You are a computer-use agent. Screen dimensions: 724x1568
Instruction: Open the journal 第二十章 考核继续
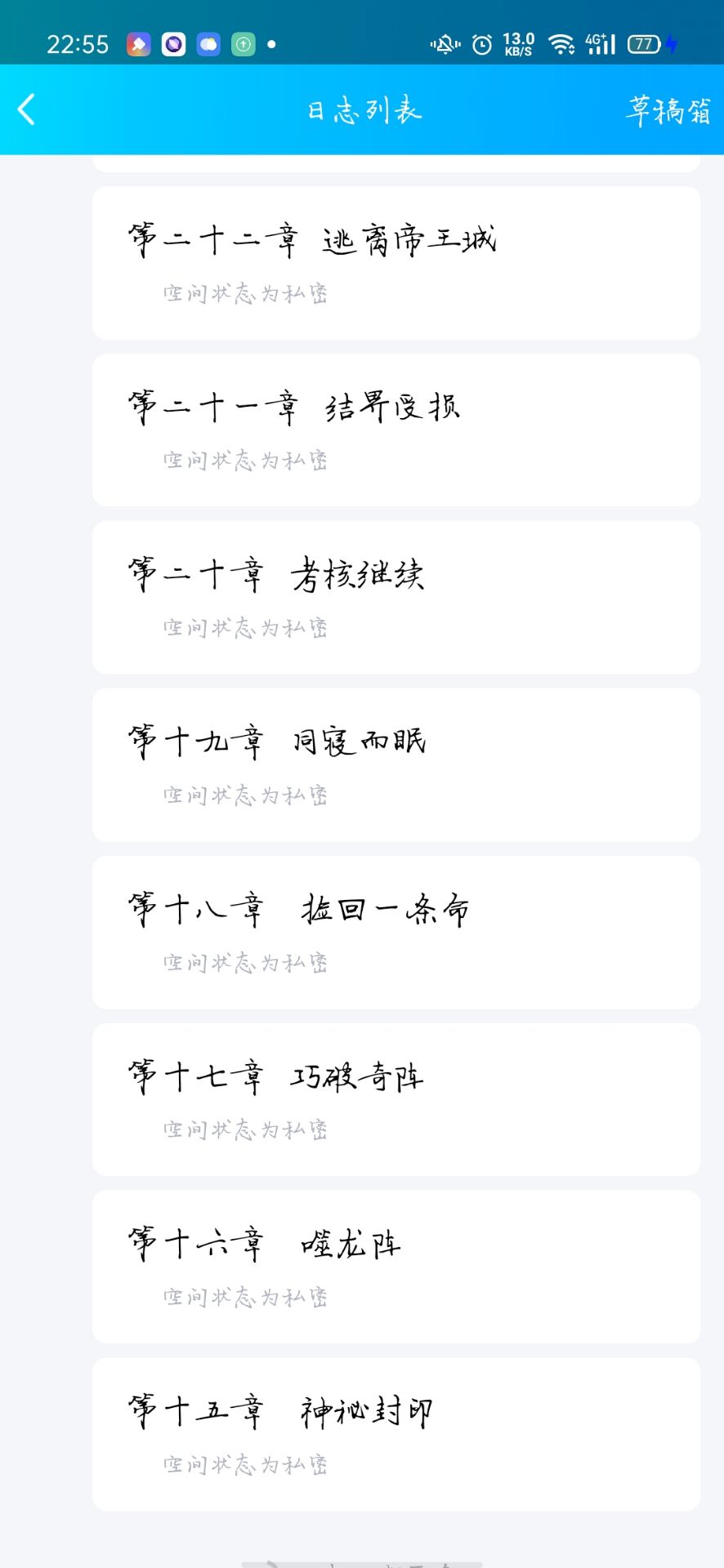coord(397,596)
